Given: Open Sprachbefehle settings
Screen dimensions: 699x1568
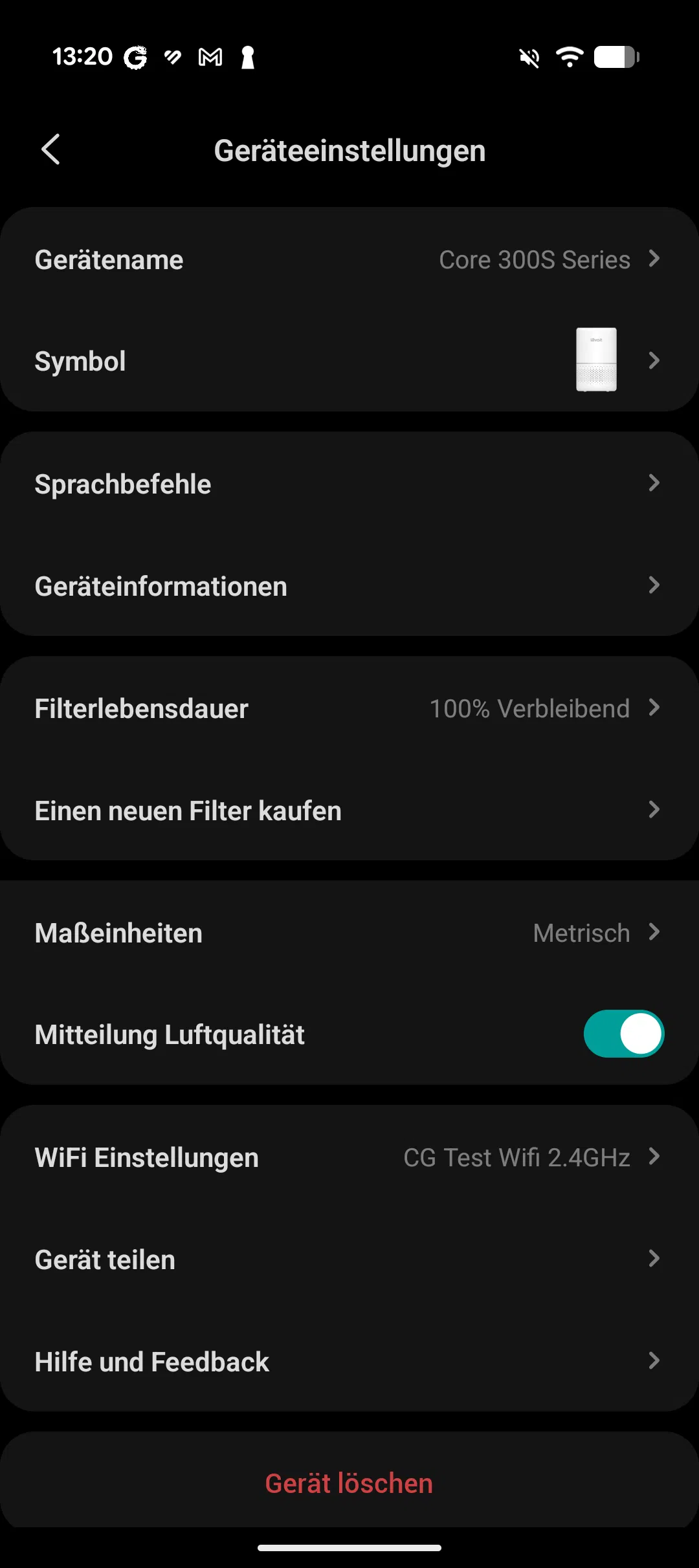Looking at the screenshot, I should click(349, 484).
